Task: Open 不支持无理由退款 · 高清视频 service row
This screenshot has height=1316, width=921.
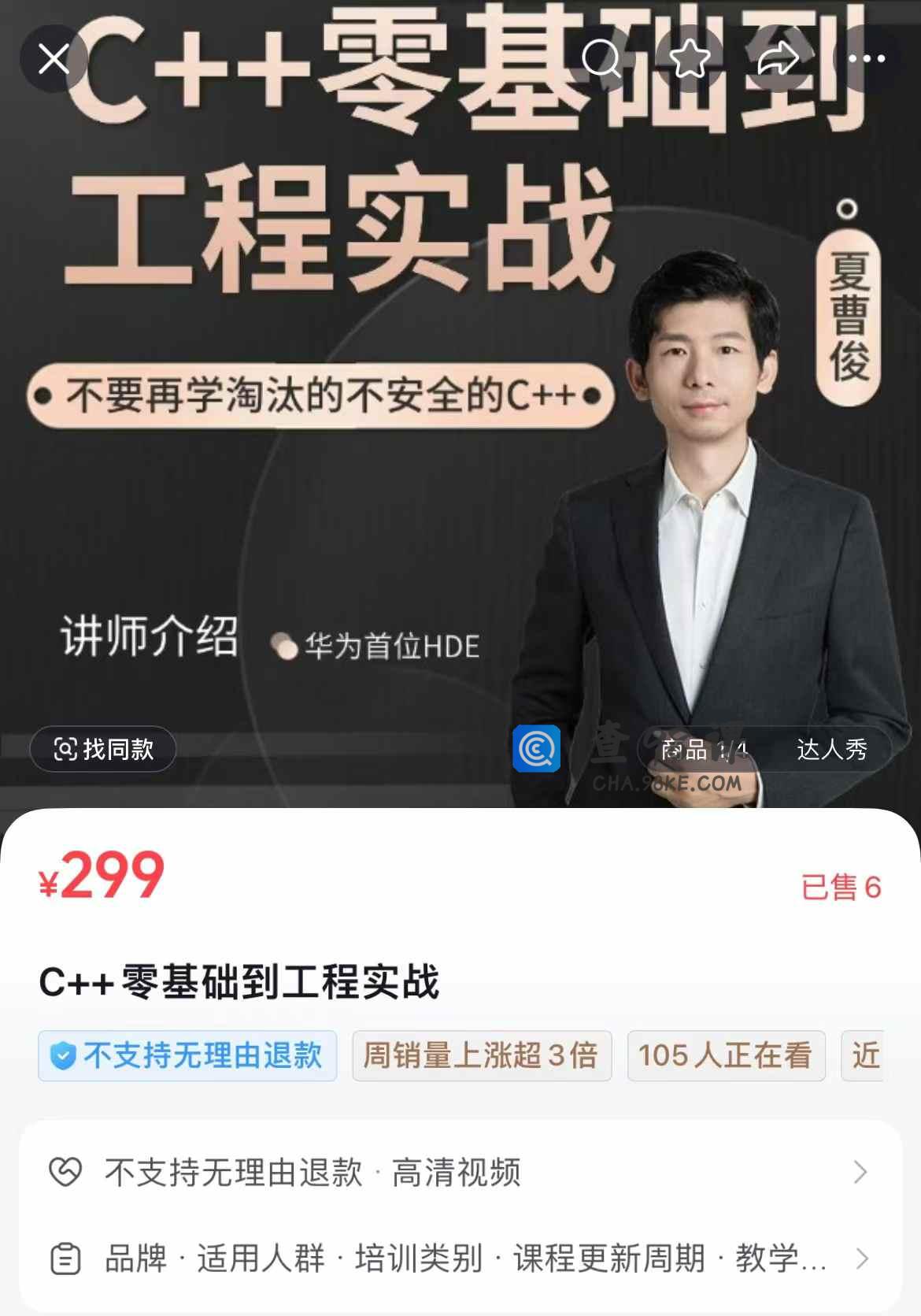Action: pos(460,1172)
